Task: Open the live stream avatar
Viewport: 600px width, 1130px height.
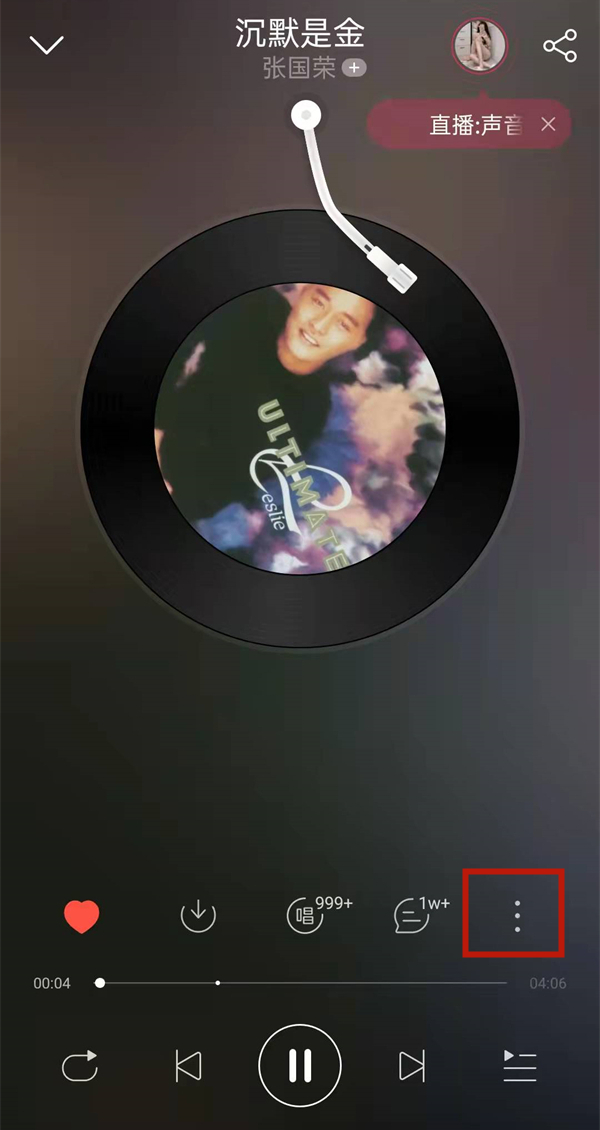Action: point(480,46)
